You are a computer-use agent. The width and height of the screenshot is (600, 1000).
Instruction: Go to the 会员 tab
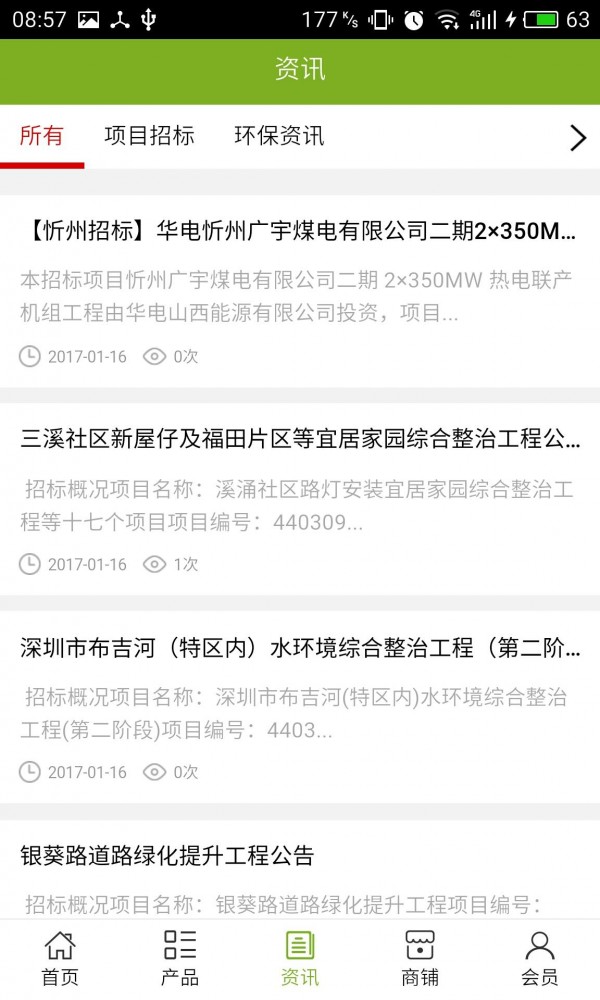(540, 958)
